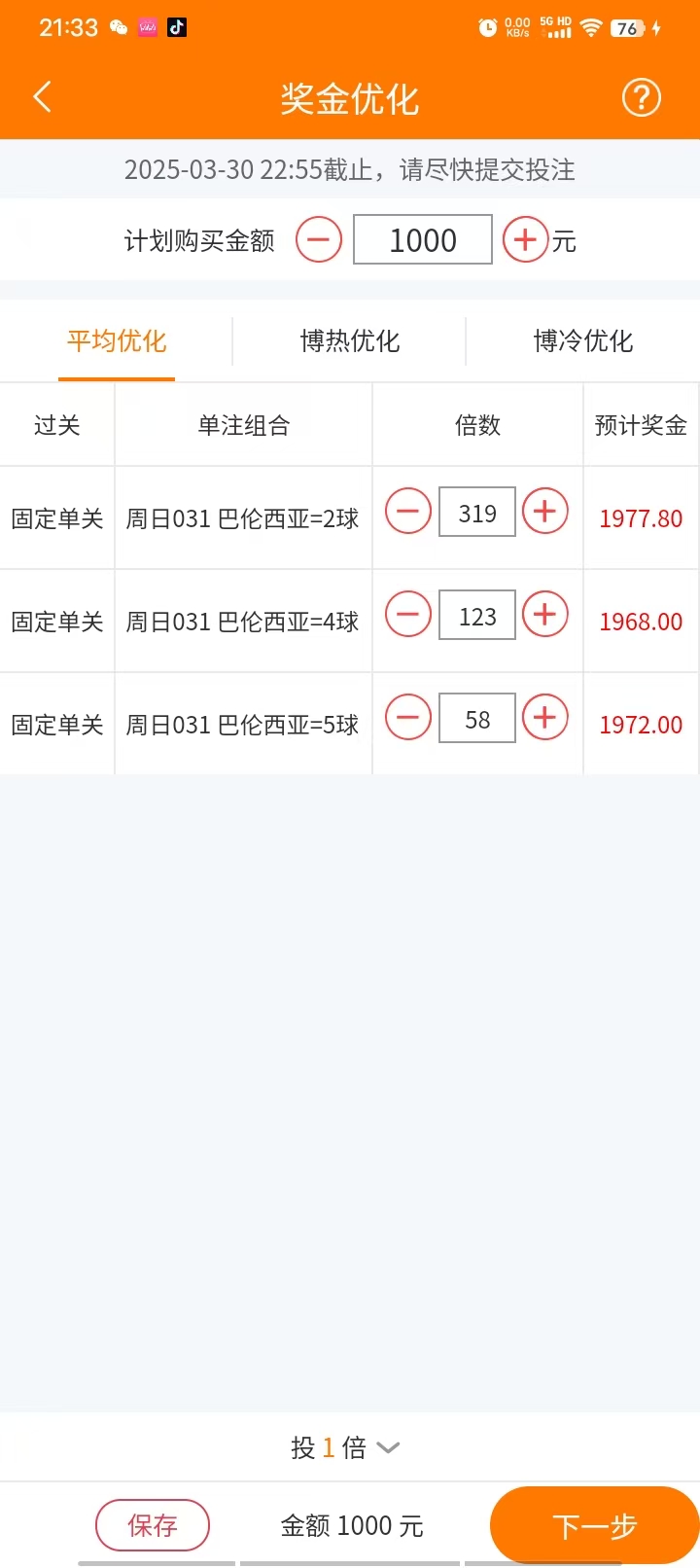Decrease the planned purchase amount
The width and height of the screenshot is (700, 1568).
point(319,239)
